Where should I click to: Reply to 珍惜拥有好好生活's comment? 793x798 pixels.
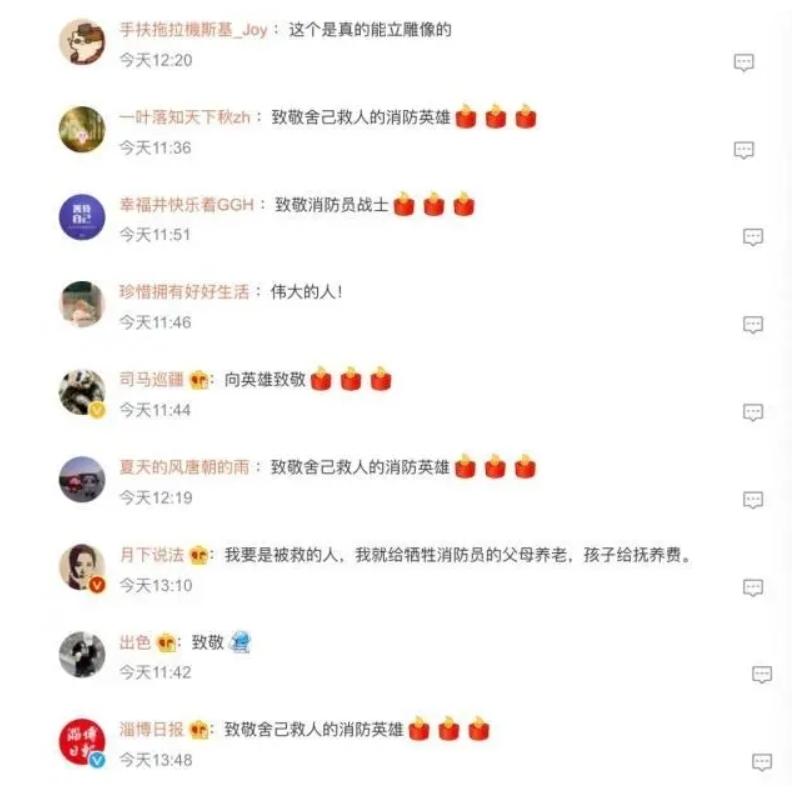pos(753,325)
